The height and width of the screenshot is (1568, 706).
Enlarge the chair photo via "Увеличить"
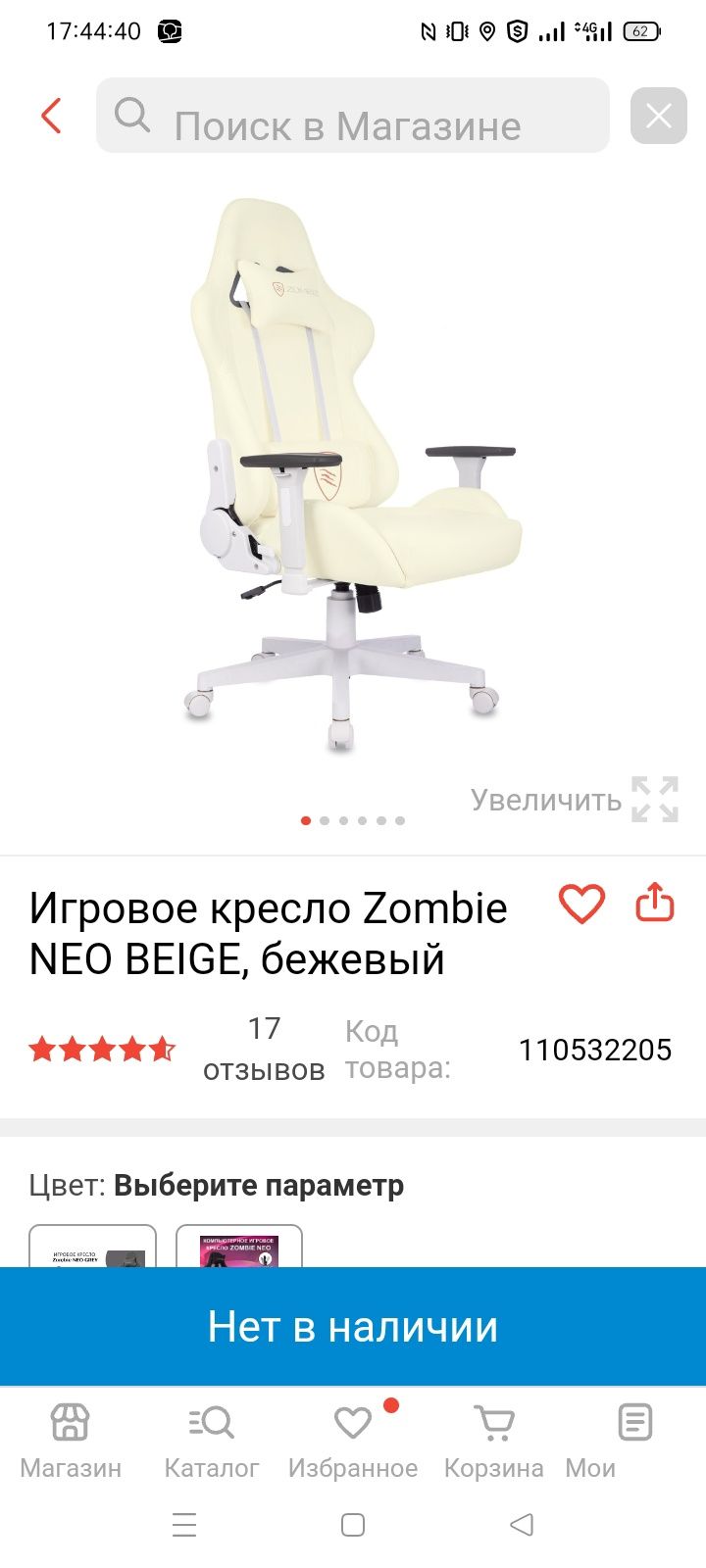(575, 800)
